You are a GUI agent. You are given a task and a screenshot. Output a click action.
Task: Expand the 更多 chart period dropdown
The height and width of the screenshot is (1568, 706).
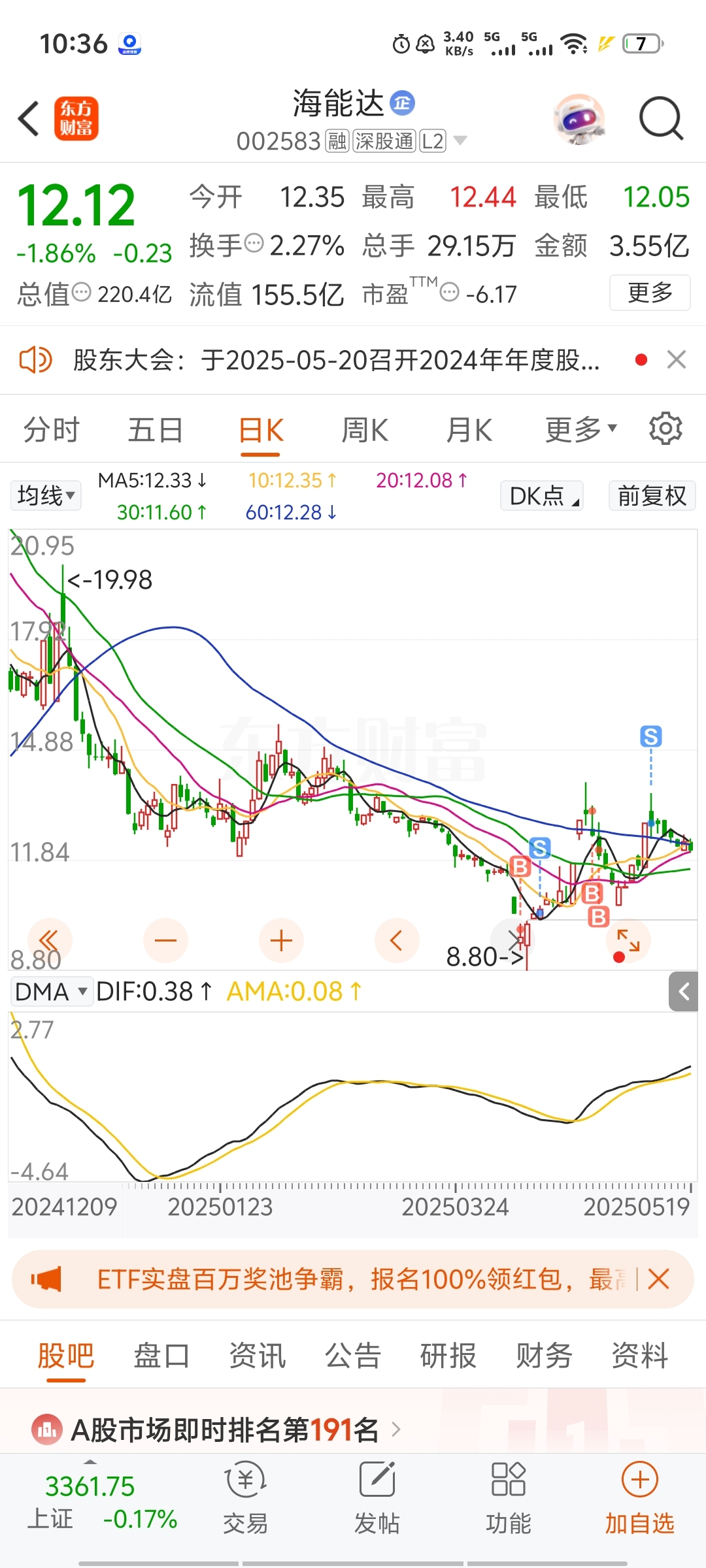pyautogui.click(x=581, y=430)
